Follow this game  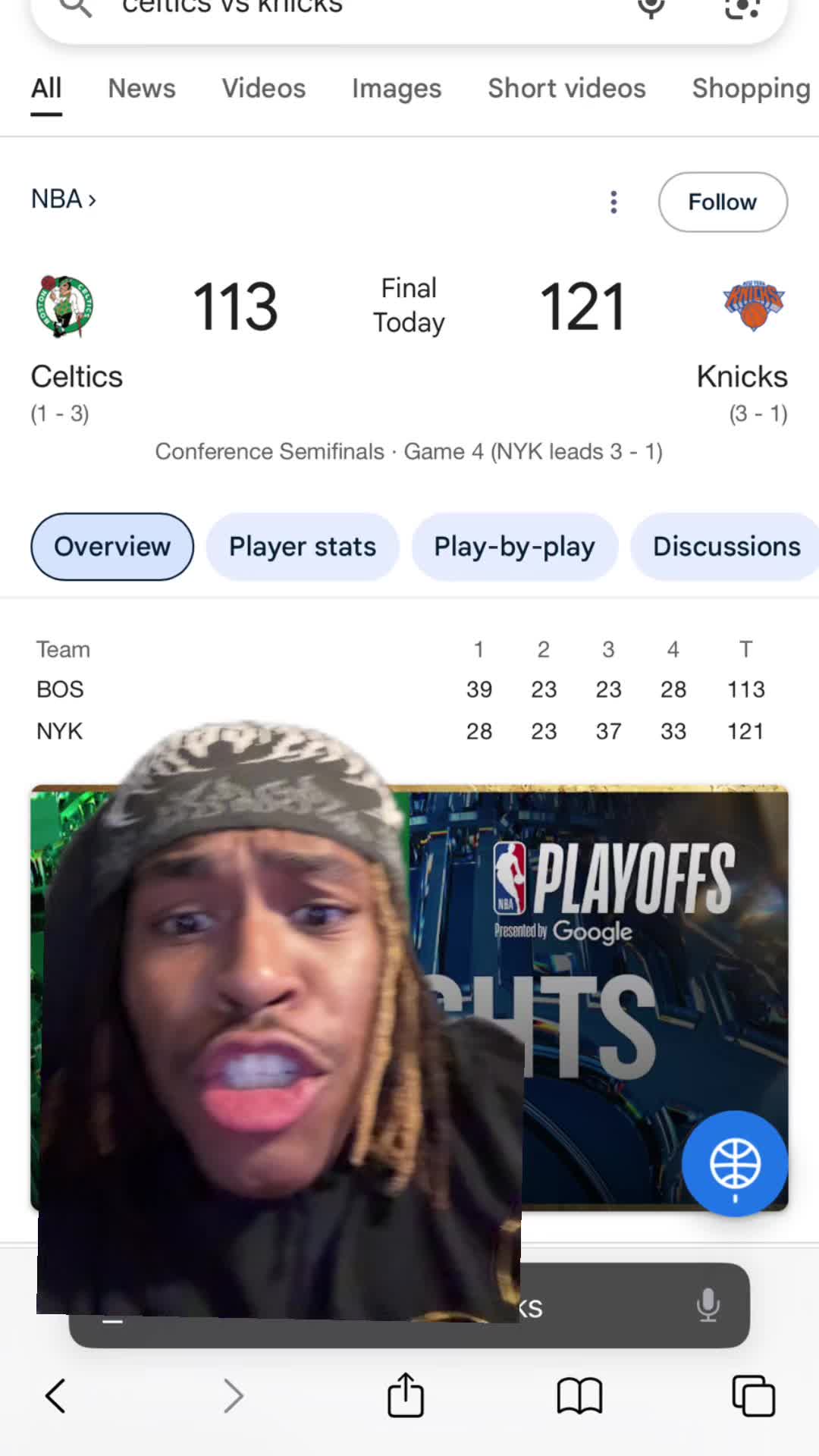(x=722, y=202)
